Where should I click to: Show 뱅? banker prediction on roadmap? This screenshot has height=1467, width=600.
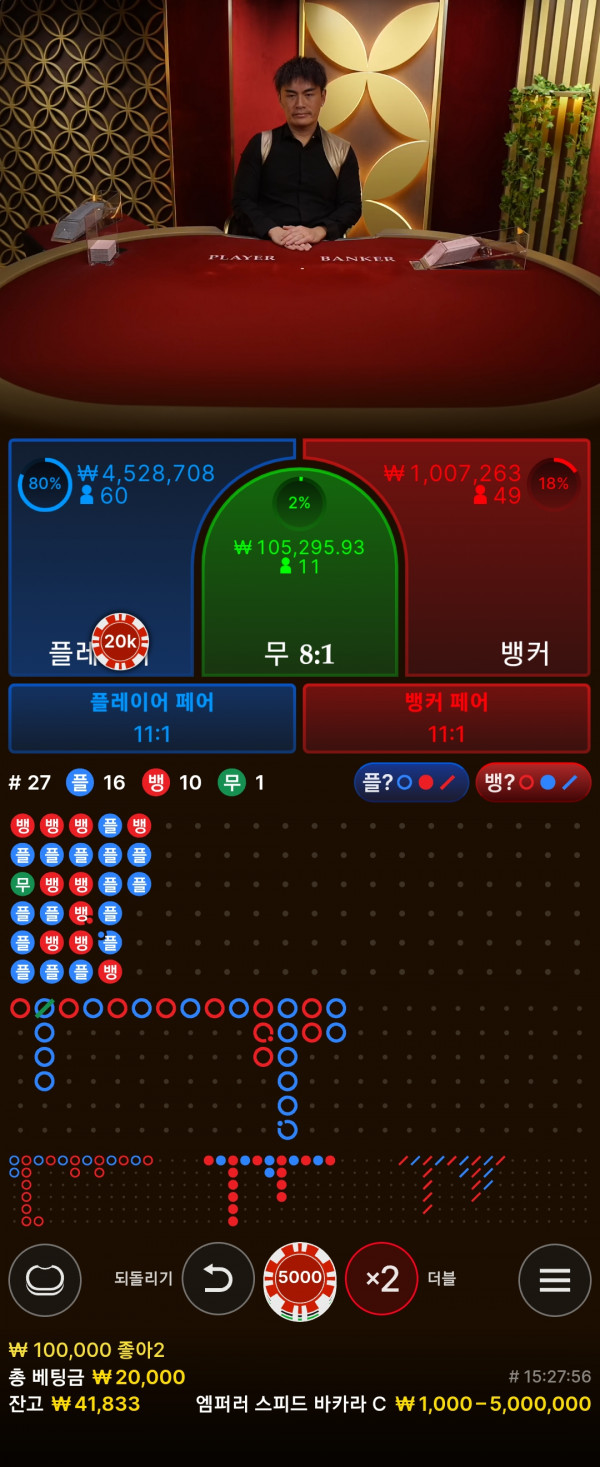pos(533,782)
